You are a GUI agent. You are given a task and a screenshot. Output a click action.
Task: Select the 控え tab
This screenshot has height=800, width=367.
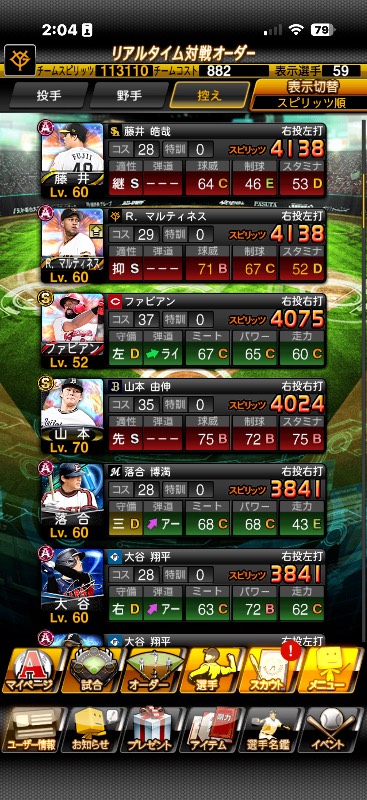[210, 95]
